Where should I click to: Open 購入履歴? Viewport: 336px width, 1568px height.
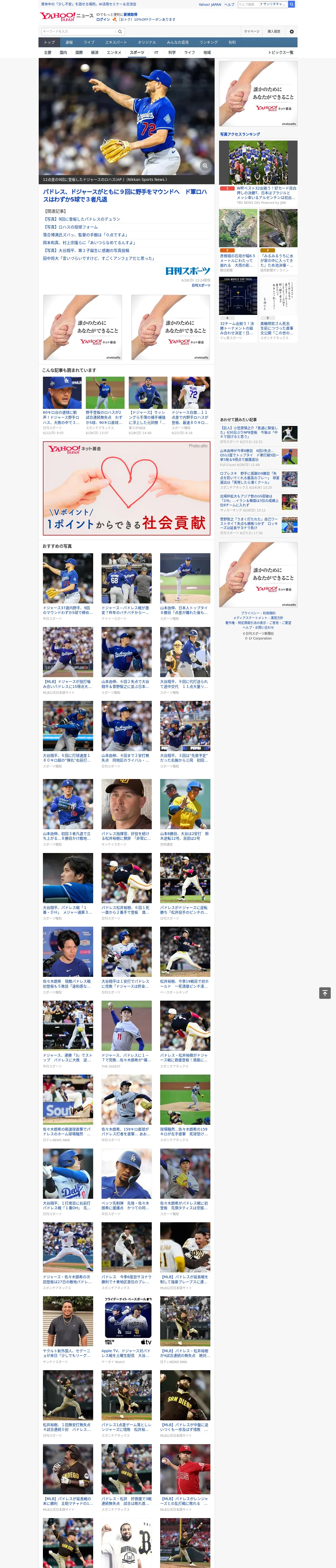point(274,31)
